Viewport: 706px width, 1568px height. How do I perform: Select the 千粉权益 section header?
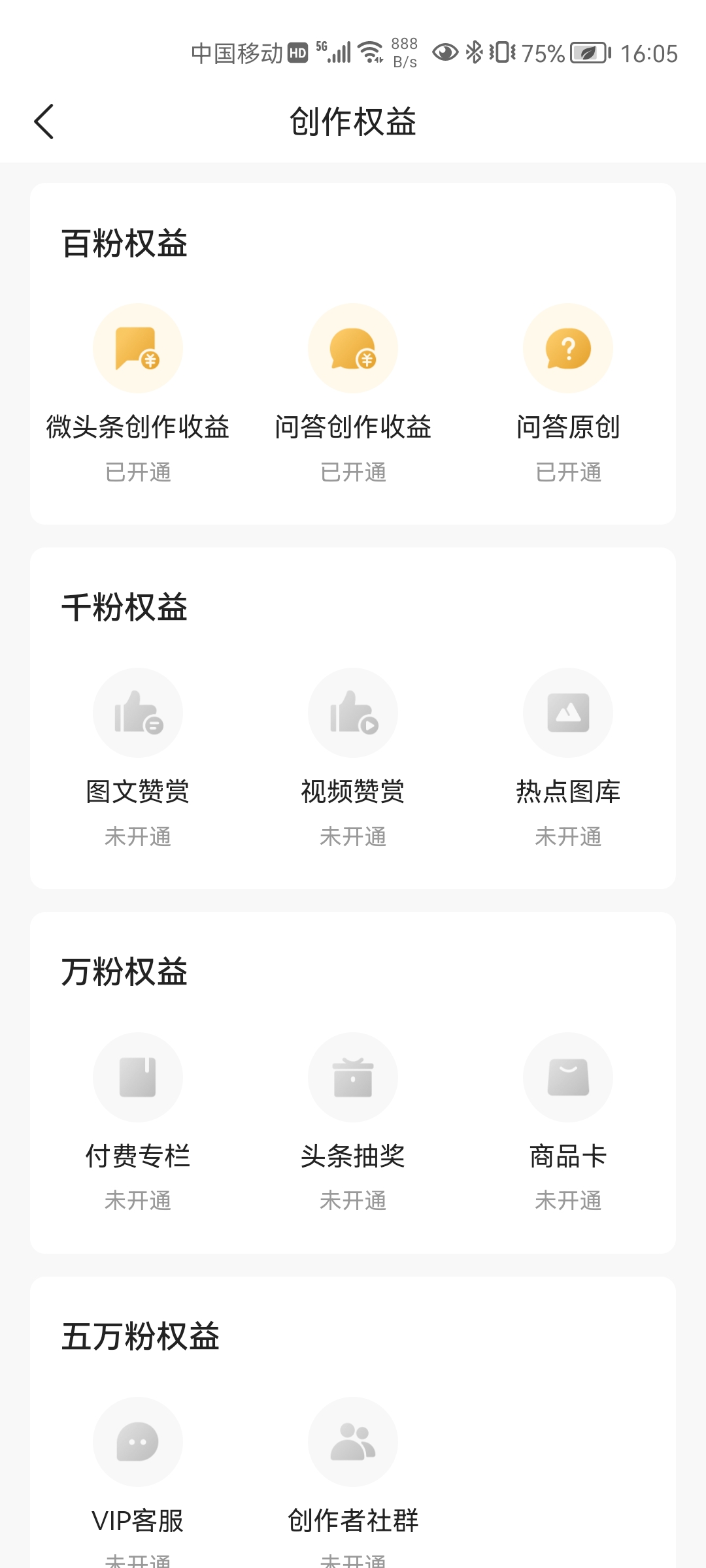click(124, 607)
